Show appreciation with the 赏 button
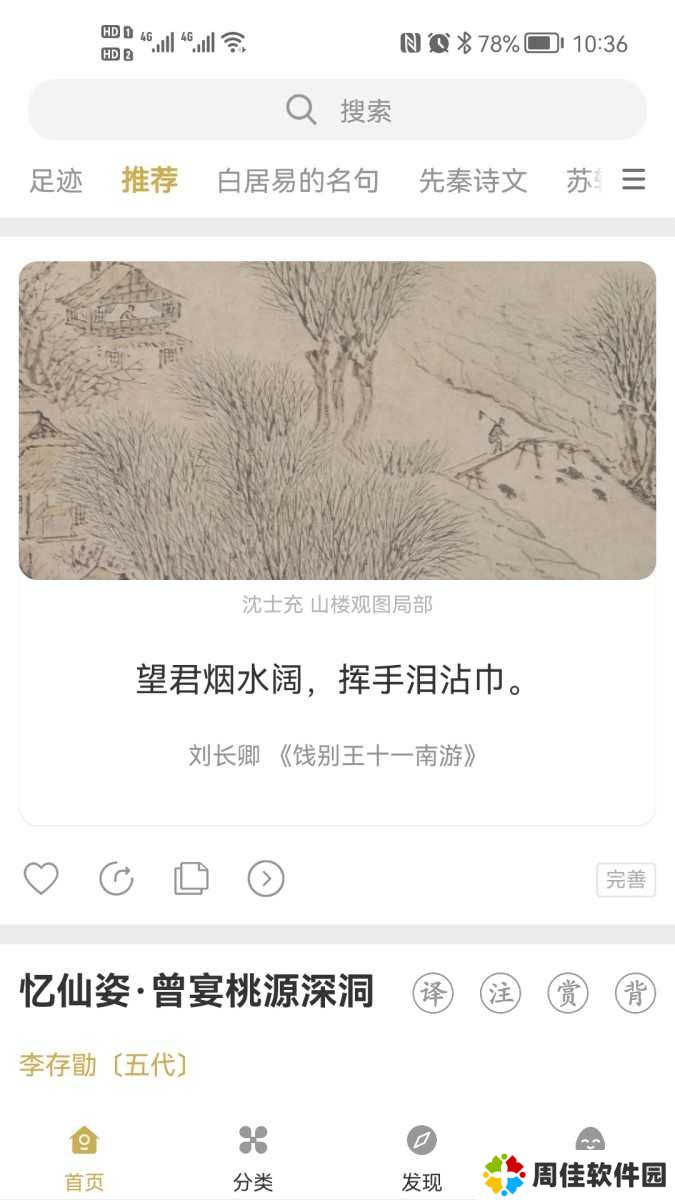675x1200 pixels. pos(568,993)
